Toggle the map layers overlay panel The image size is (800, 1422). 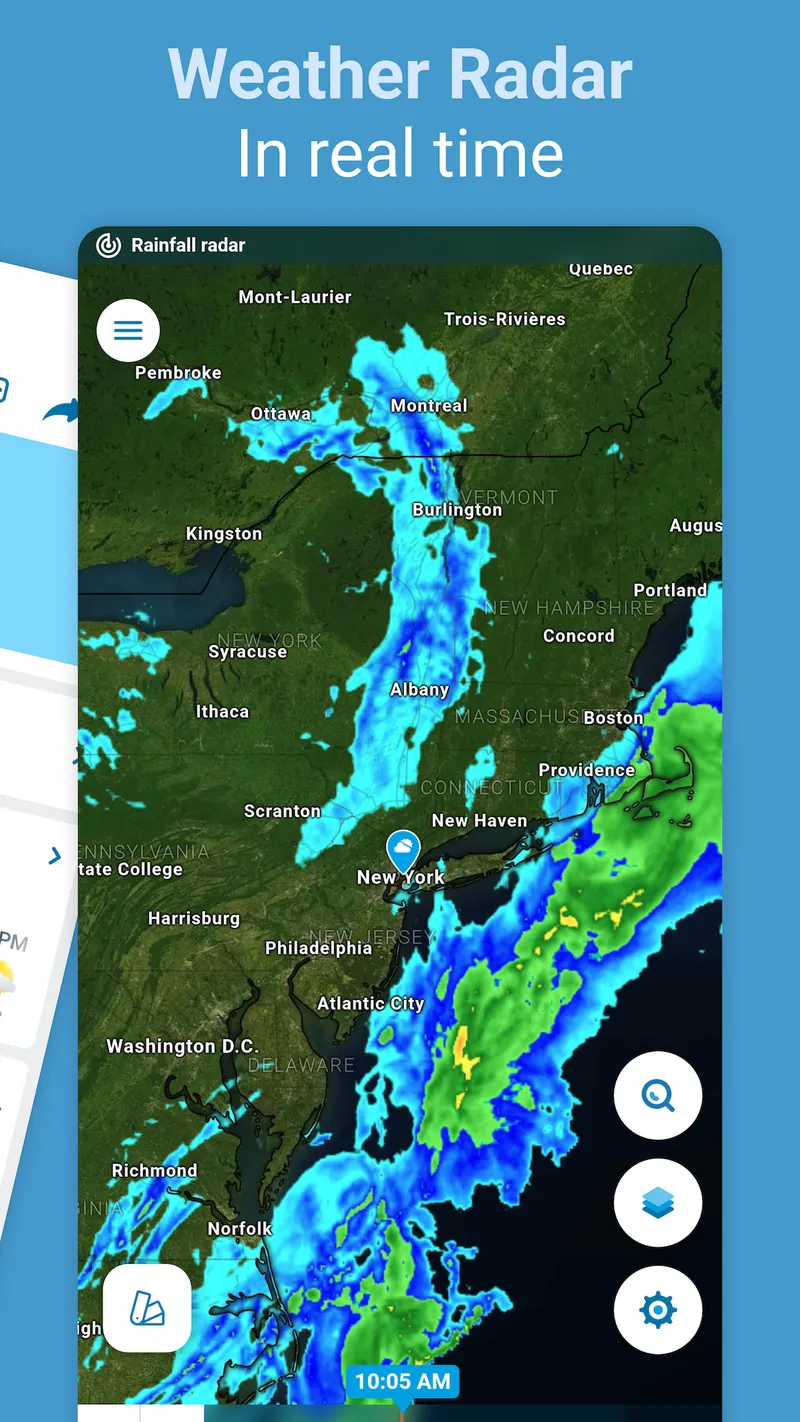click(x=658, y=1203)
